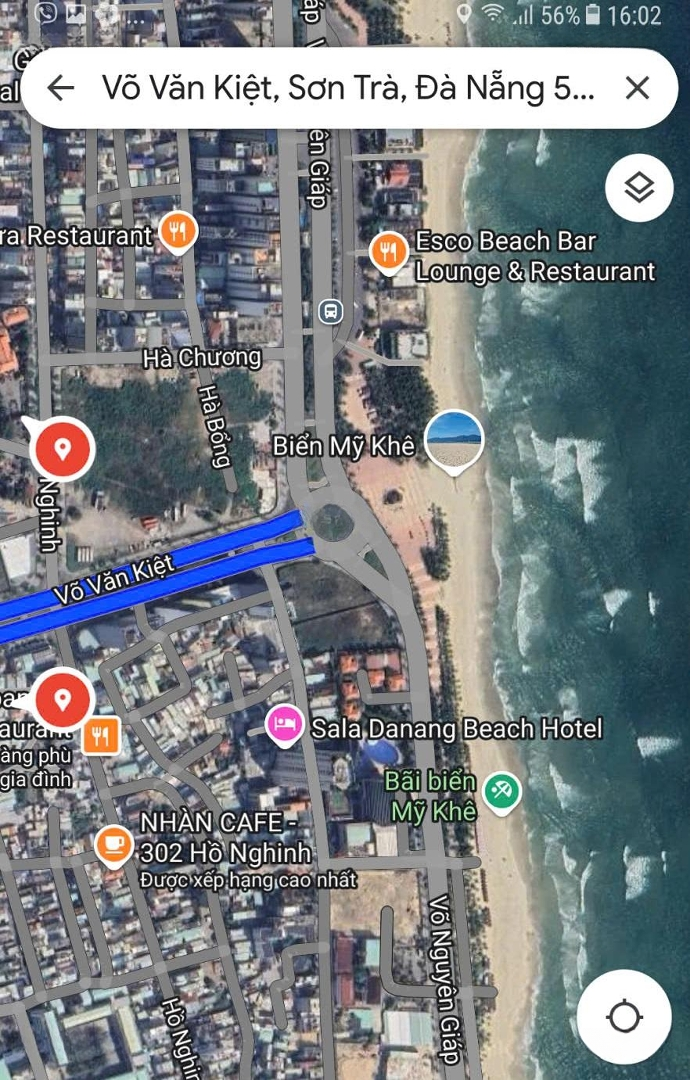Clear the Võ Văn Kiệt search query

[637, 88]
